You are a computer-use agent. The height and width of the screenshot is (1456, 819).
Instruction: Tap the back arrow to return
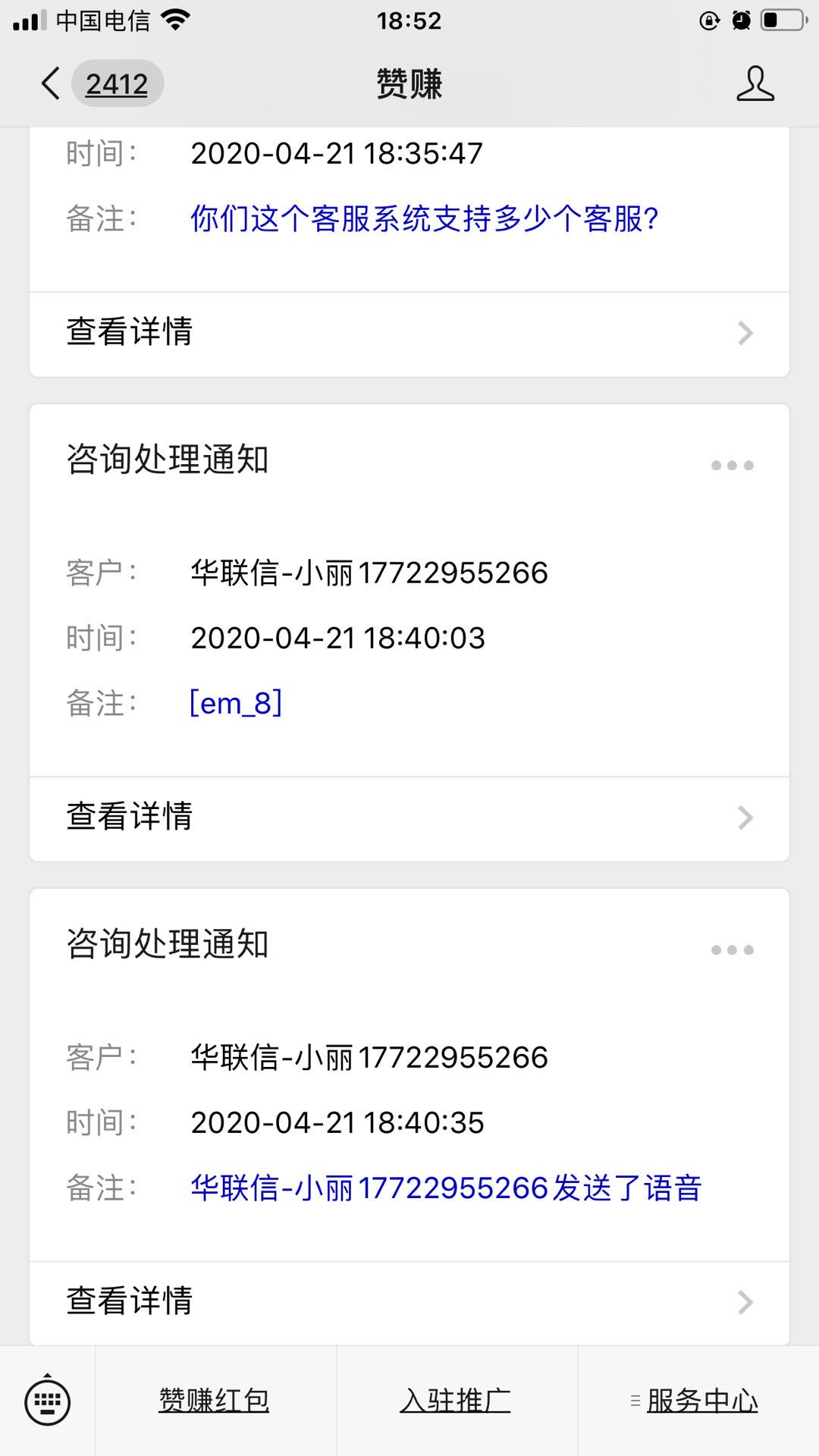[x=49, y=83]
